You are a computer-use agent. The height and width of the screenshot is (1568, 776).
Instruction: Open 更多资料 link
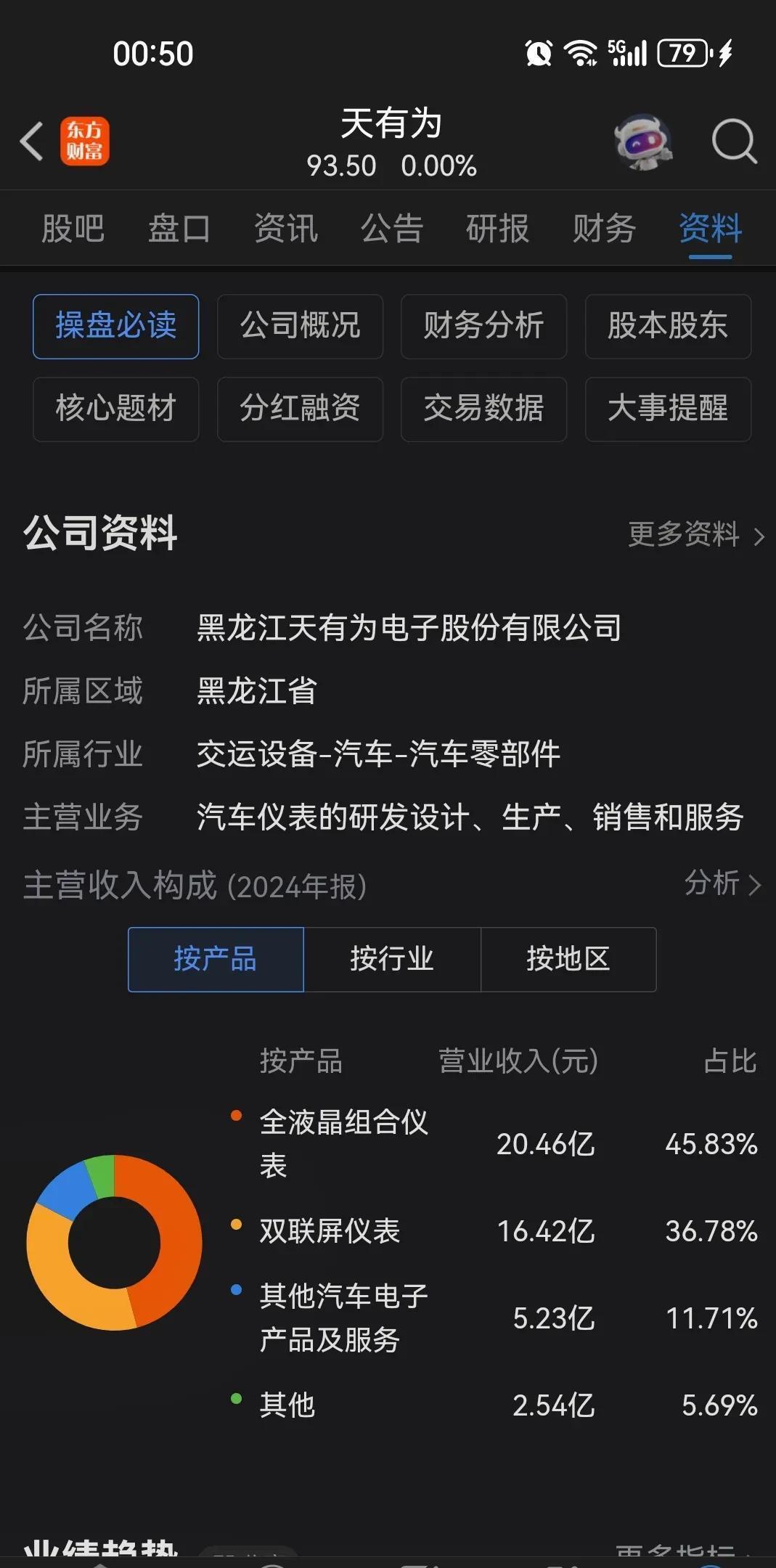pyautogui.click(x=695, y=535)
